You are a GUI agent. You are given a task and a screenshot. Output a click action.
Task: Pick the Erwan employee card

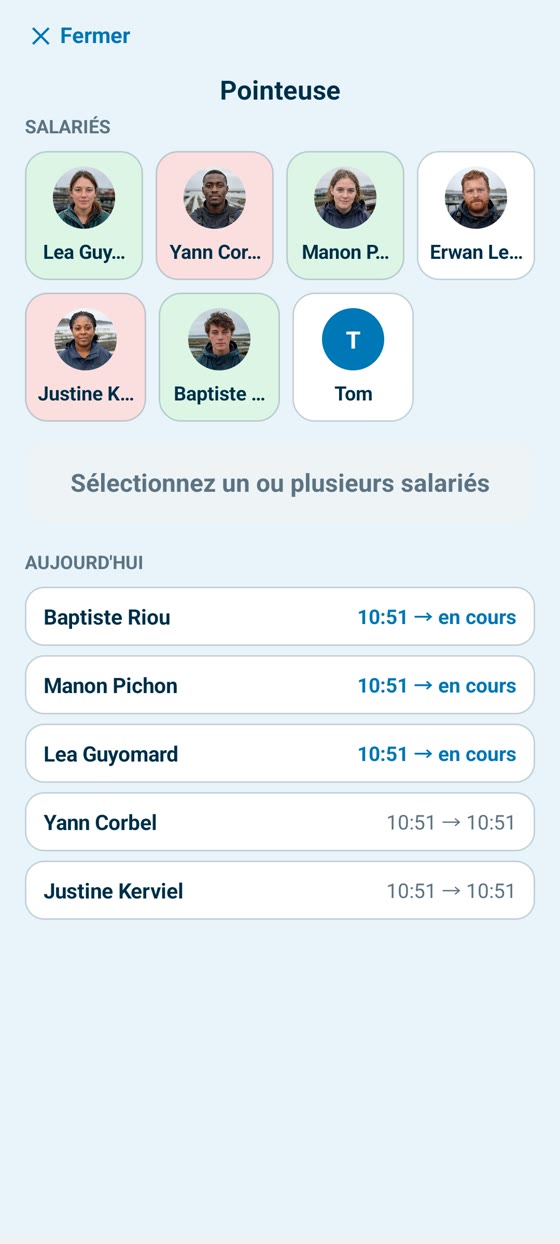point(476,215)
